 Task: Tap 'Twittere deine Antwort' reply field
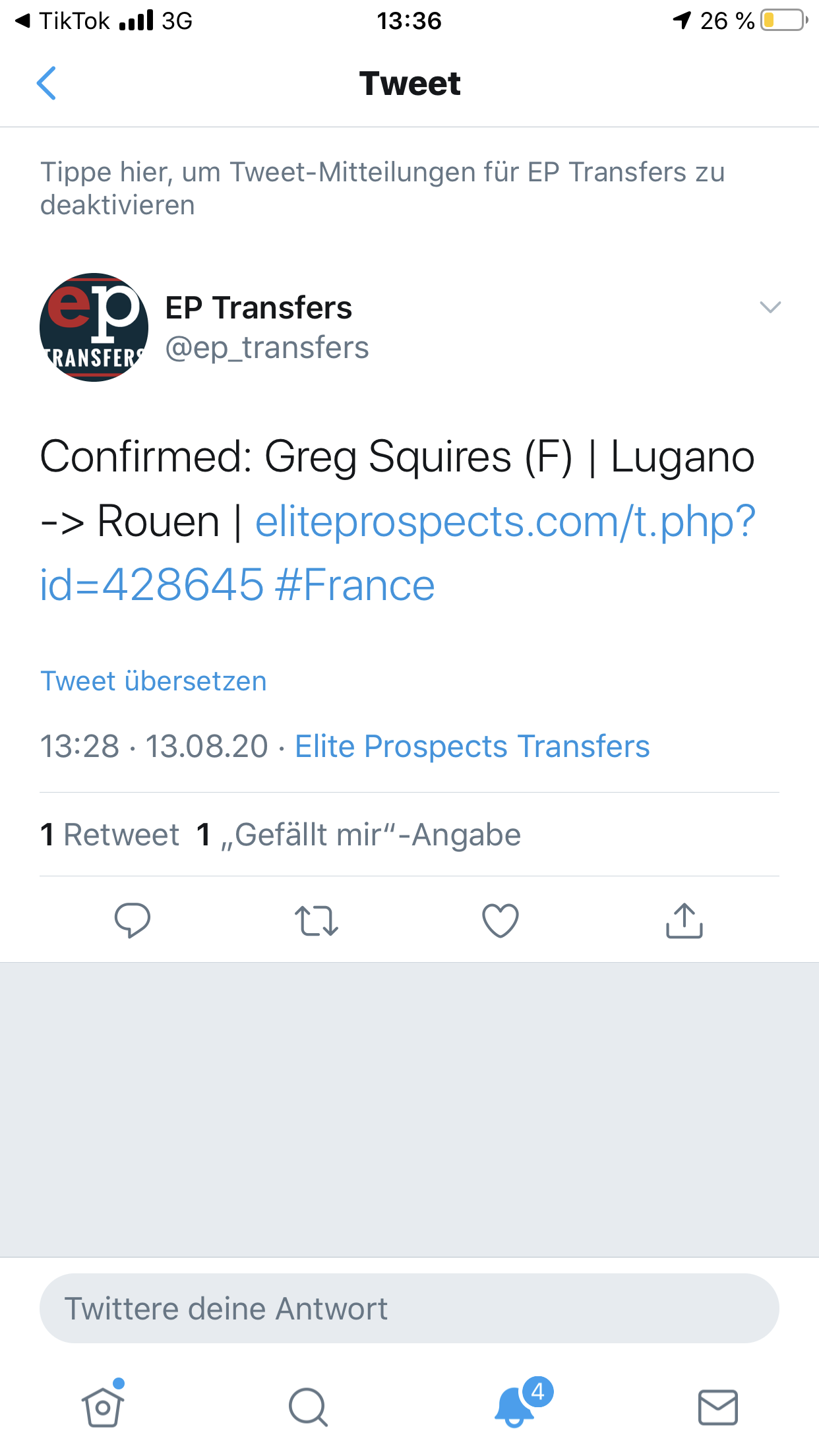click(x=409, y=1308)
